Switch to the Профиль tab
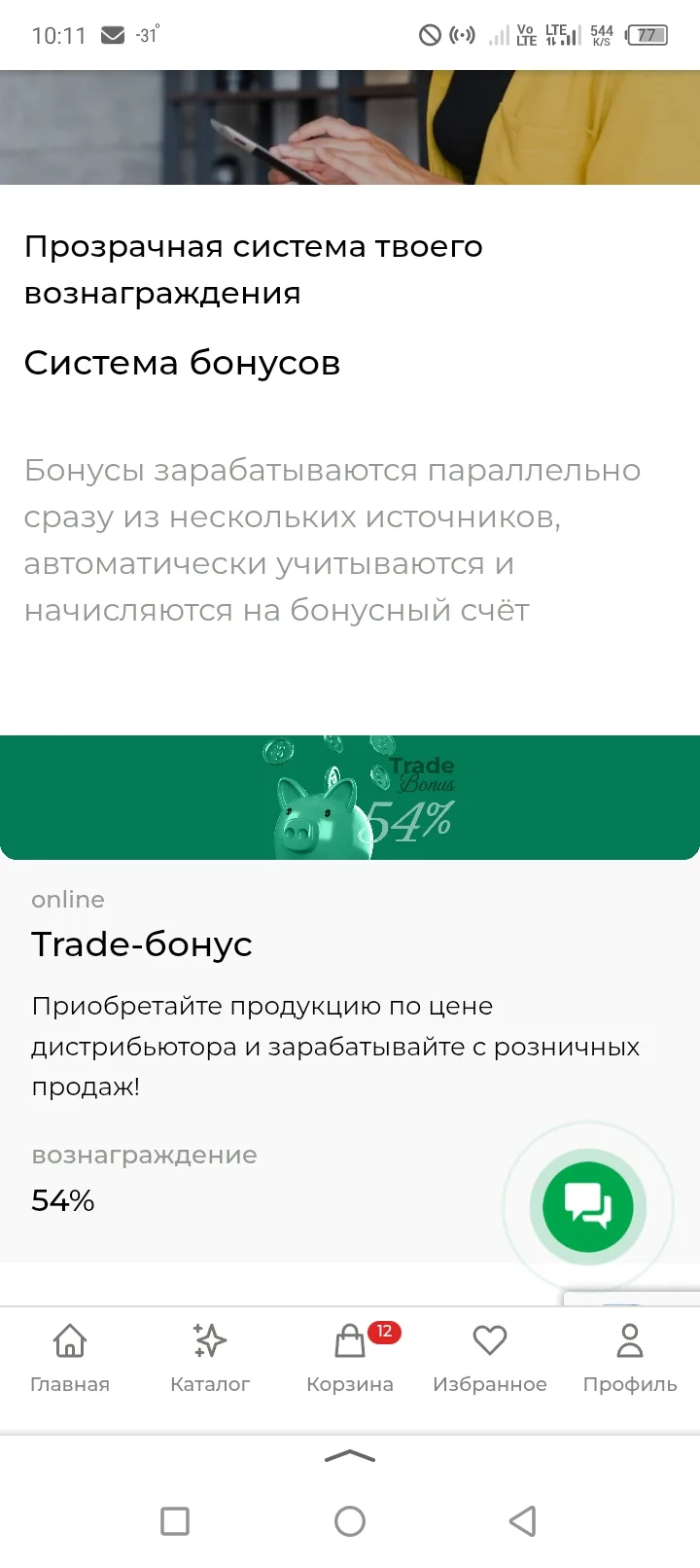700x1568 pixels. tap(630, 1358)
